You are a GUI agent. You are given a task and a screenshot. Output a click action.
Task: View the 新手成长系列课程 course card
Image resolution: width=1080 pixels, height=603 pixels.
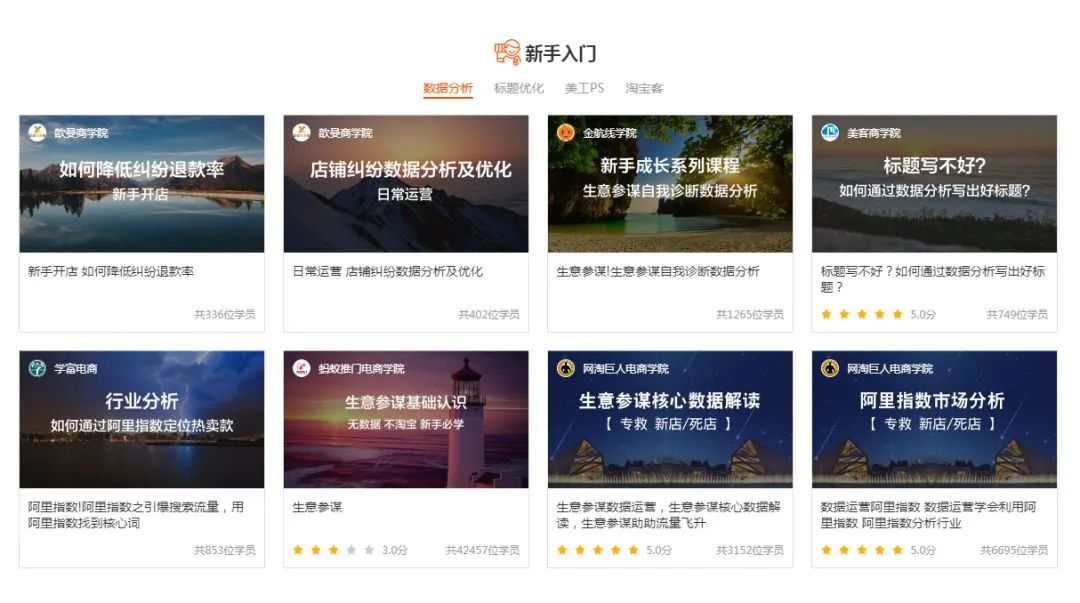pos(670,184)
